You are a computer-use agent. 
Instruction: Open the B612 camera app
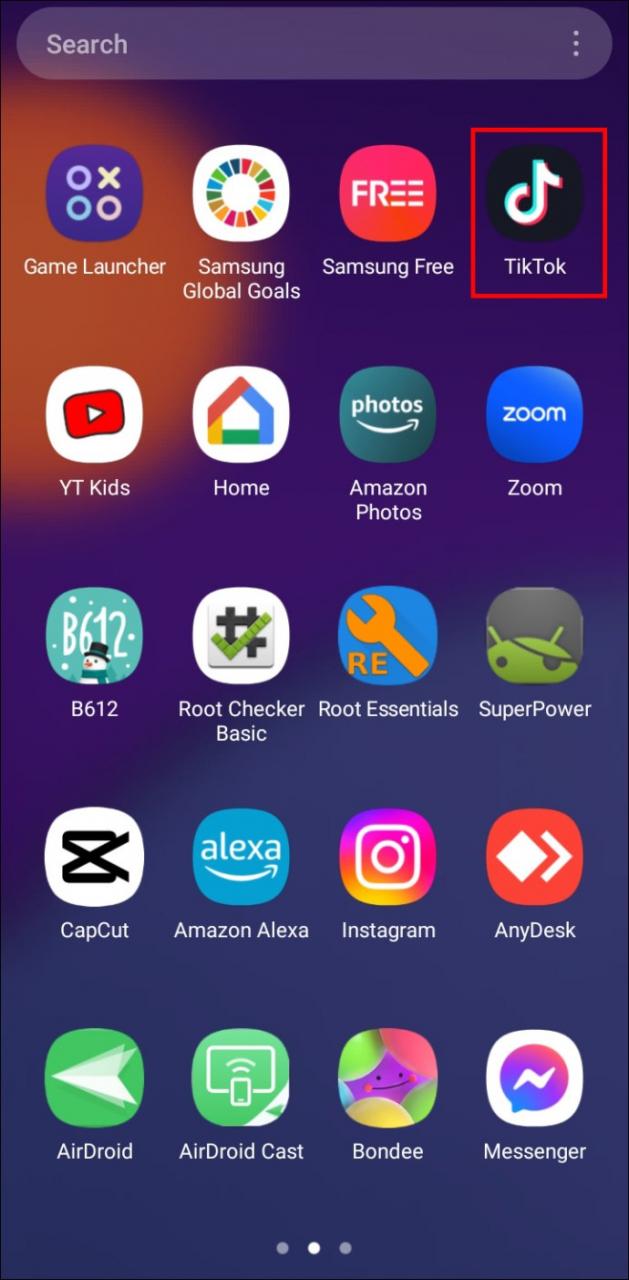95,636
